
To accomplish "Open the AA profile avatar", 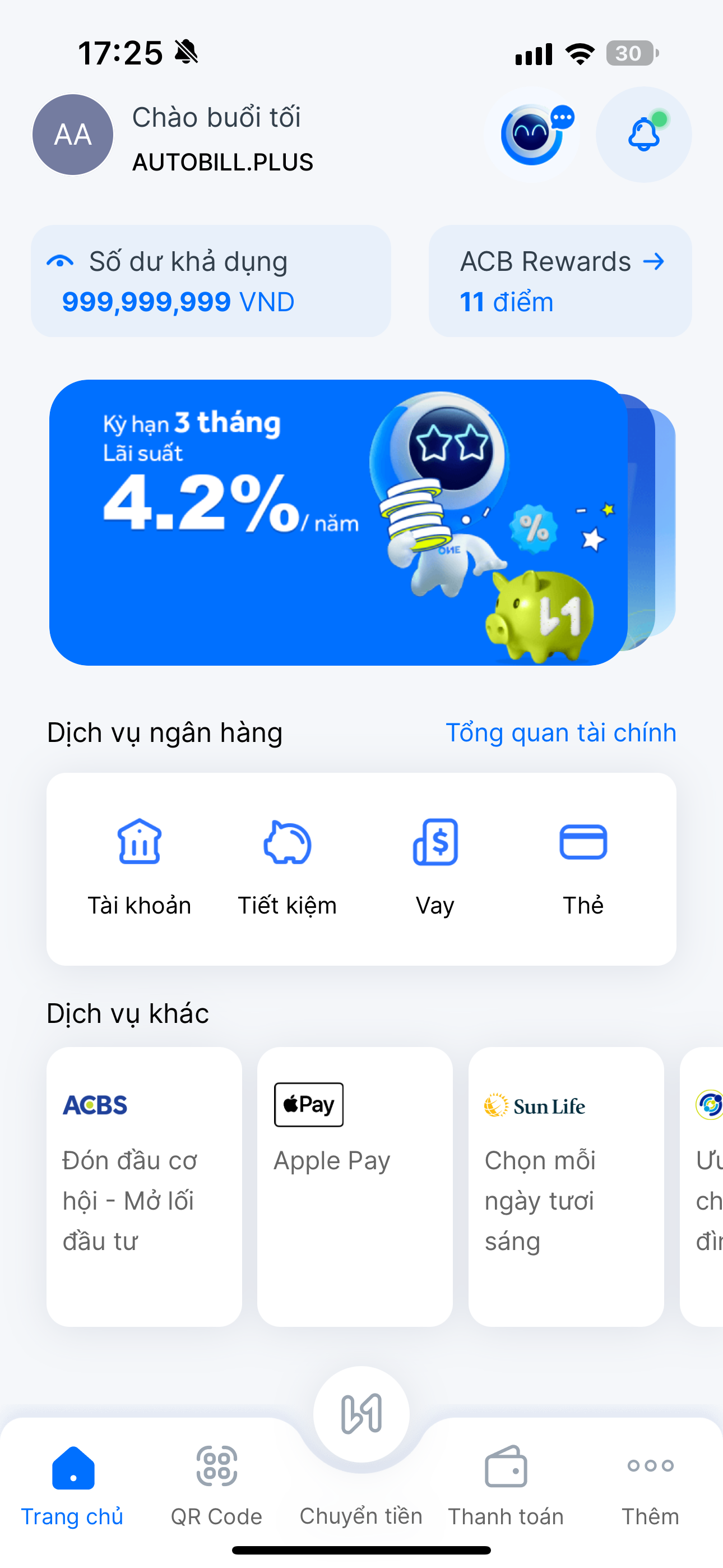I will pyautogui.click(x=73, y=135).
